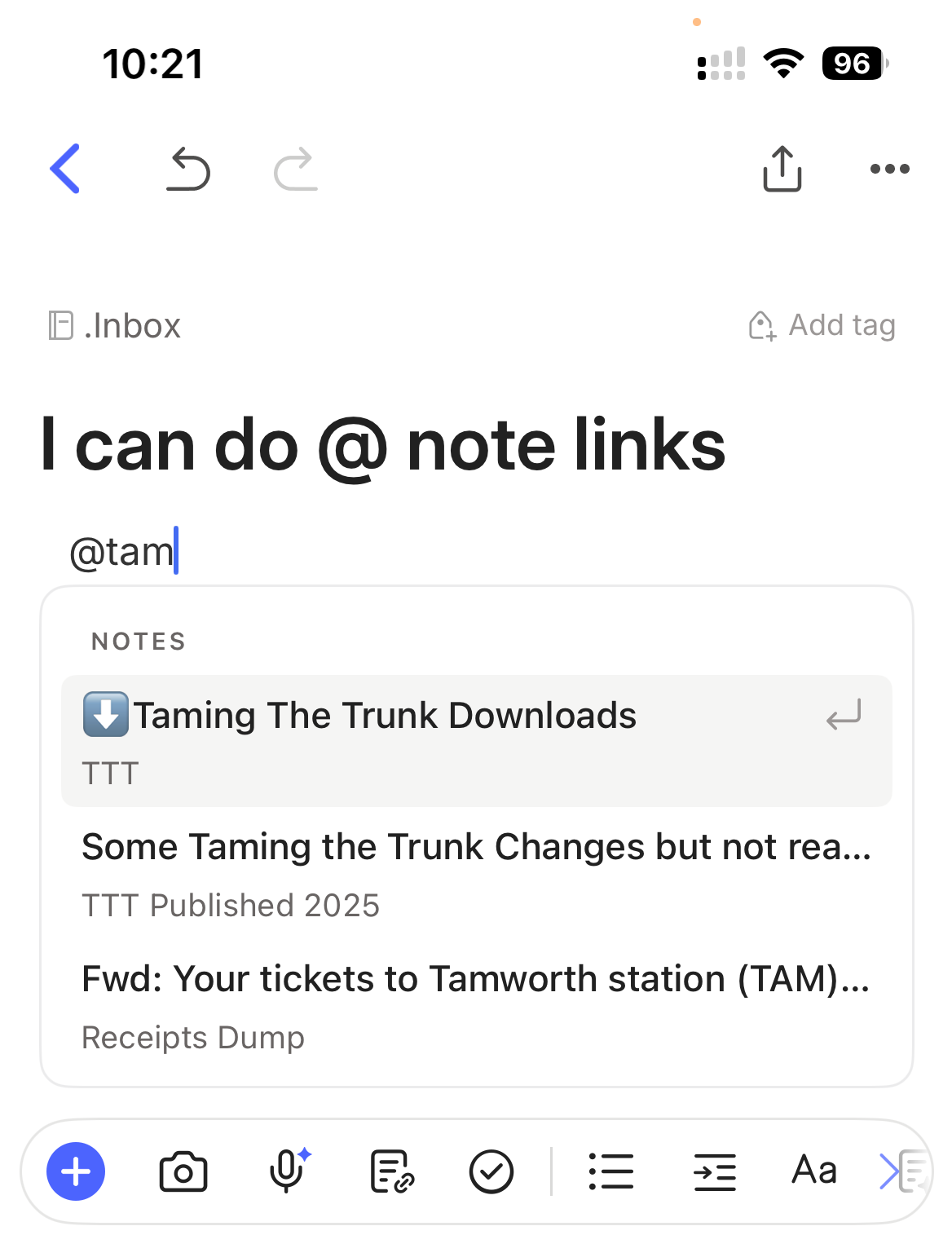The image size is (952, 1235).
Task: Undo the last edit
Action: coord(188,169)
